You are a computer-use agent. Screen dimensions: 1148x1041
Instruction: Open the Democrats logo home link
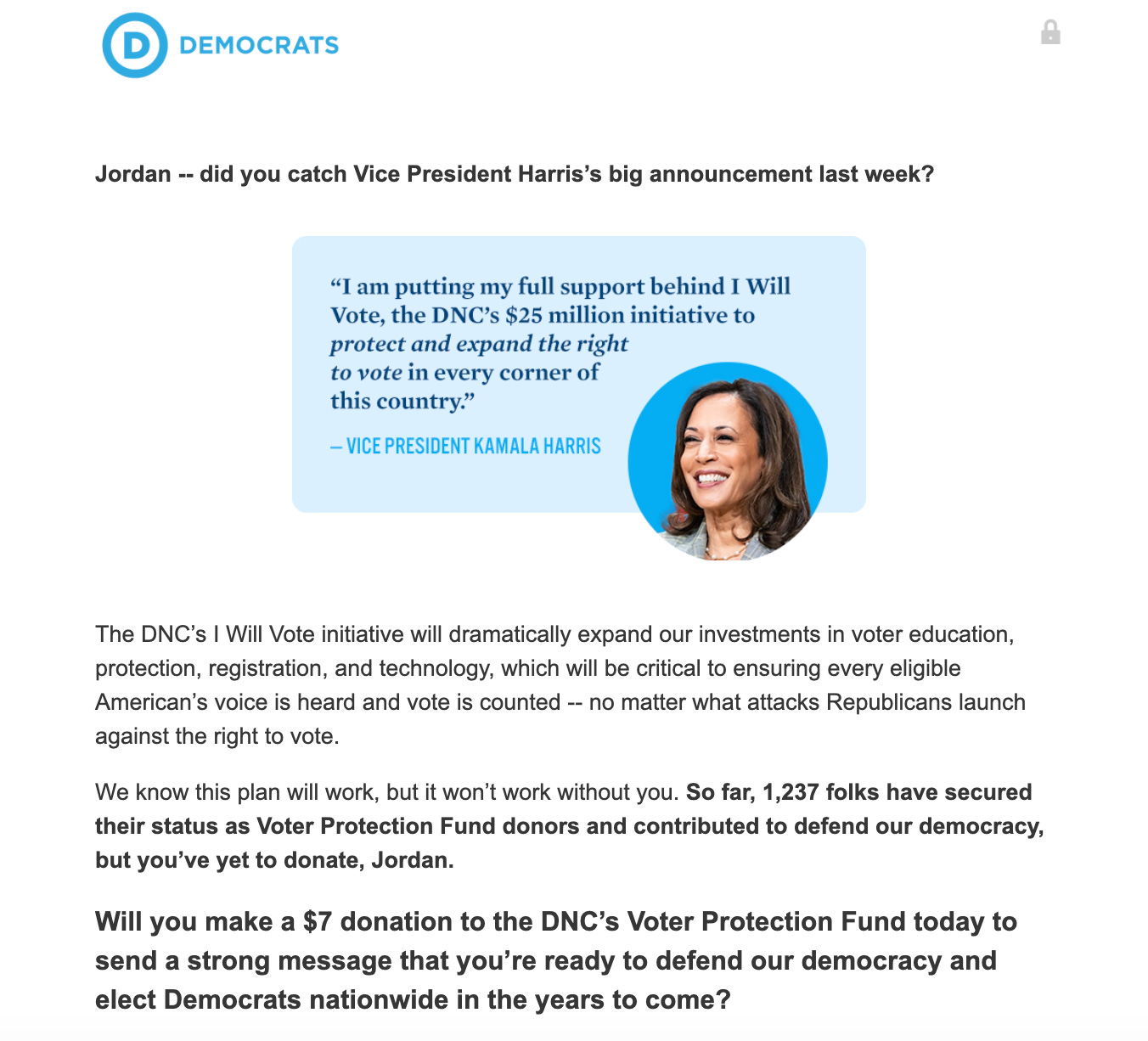(220, 45)
